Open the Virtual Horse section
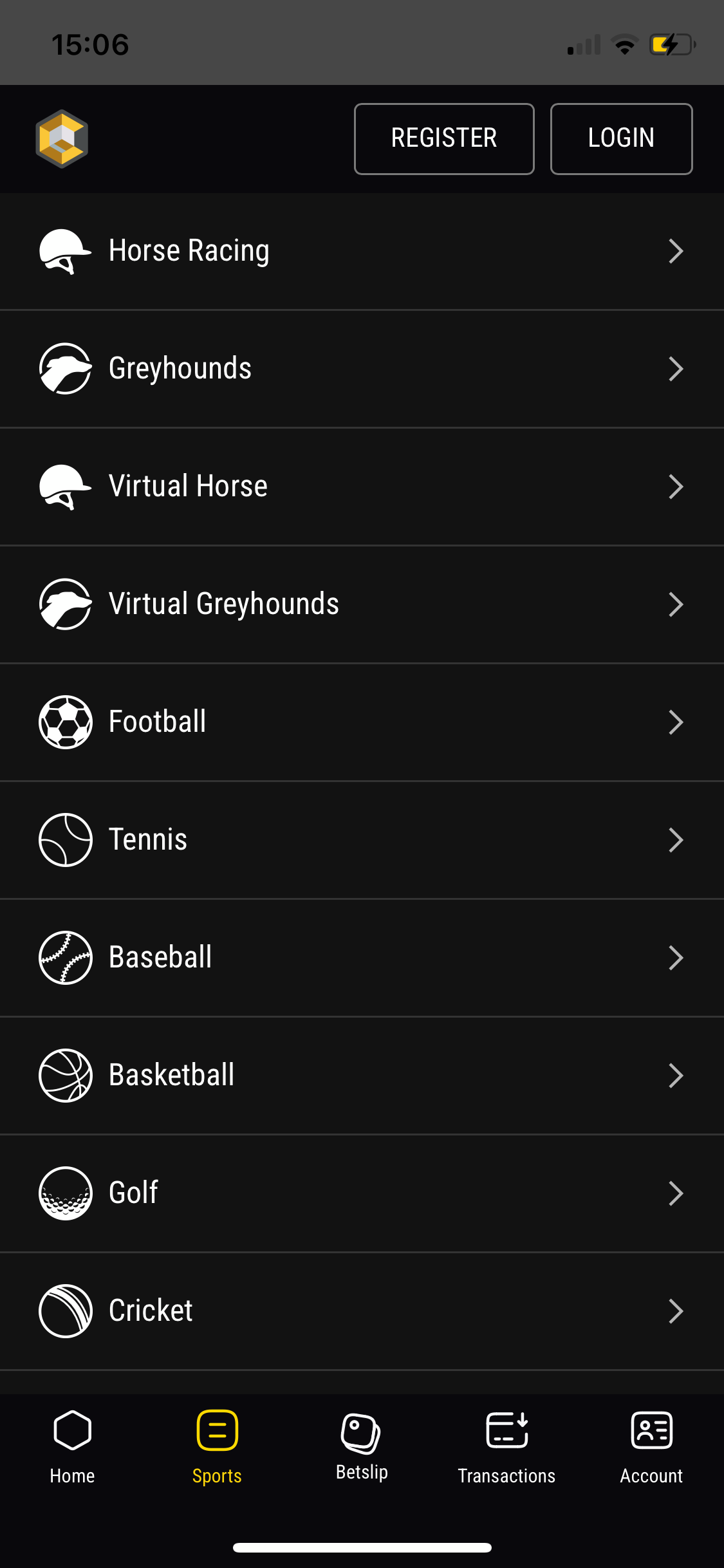The width and height of the screenshot is (724, 1568). (362, 487)
